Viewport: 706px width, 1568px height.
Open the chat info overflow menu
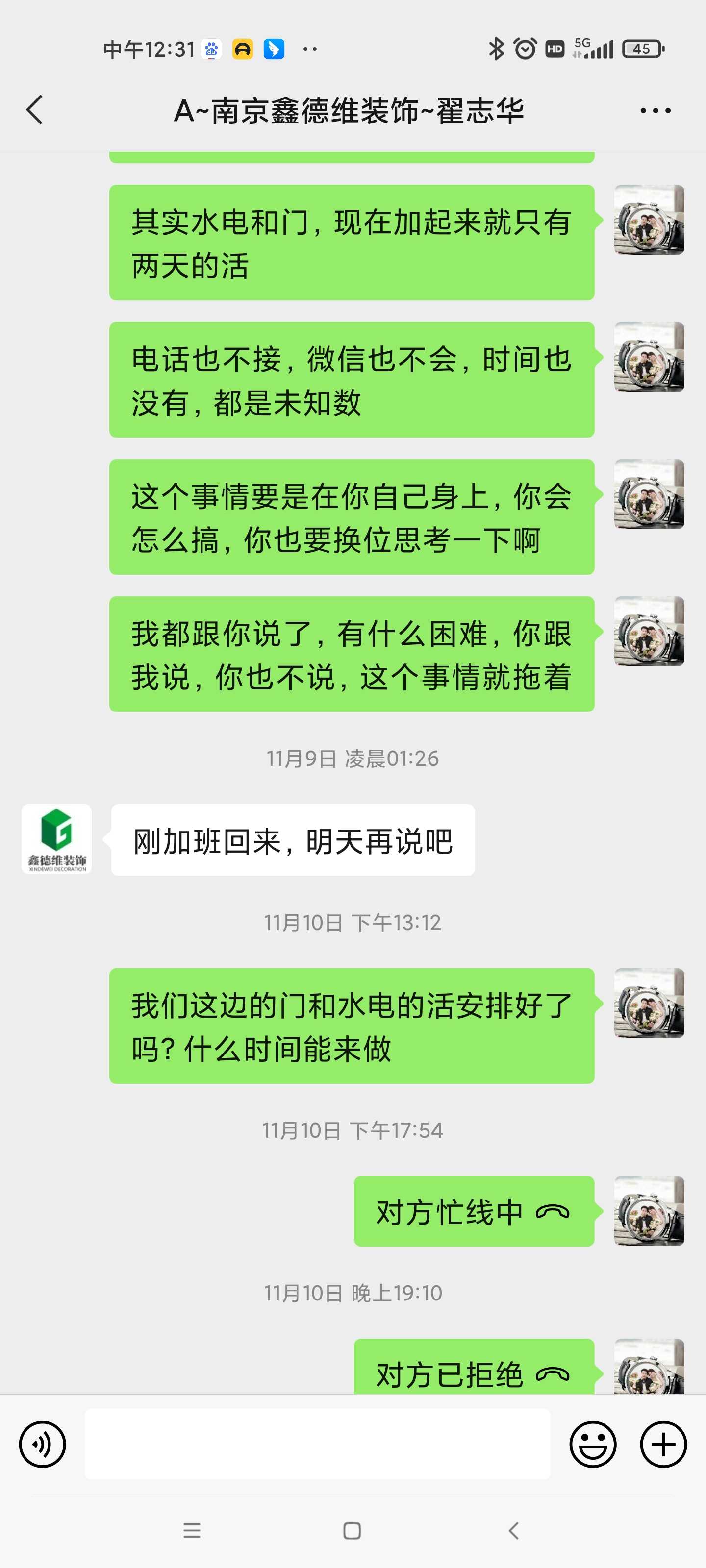(x=655, y=111)
